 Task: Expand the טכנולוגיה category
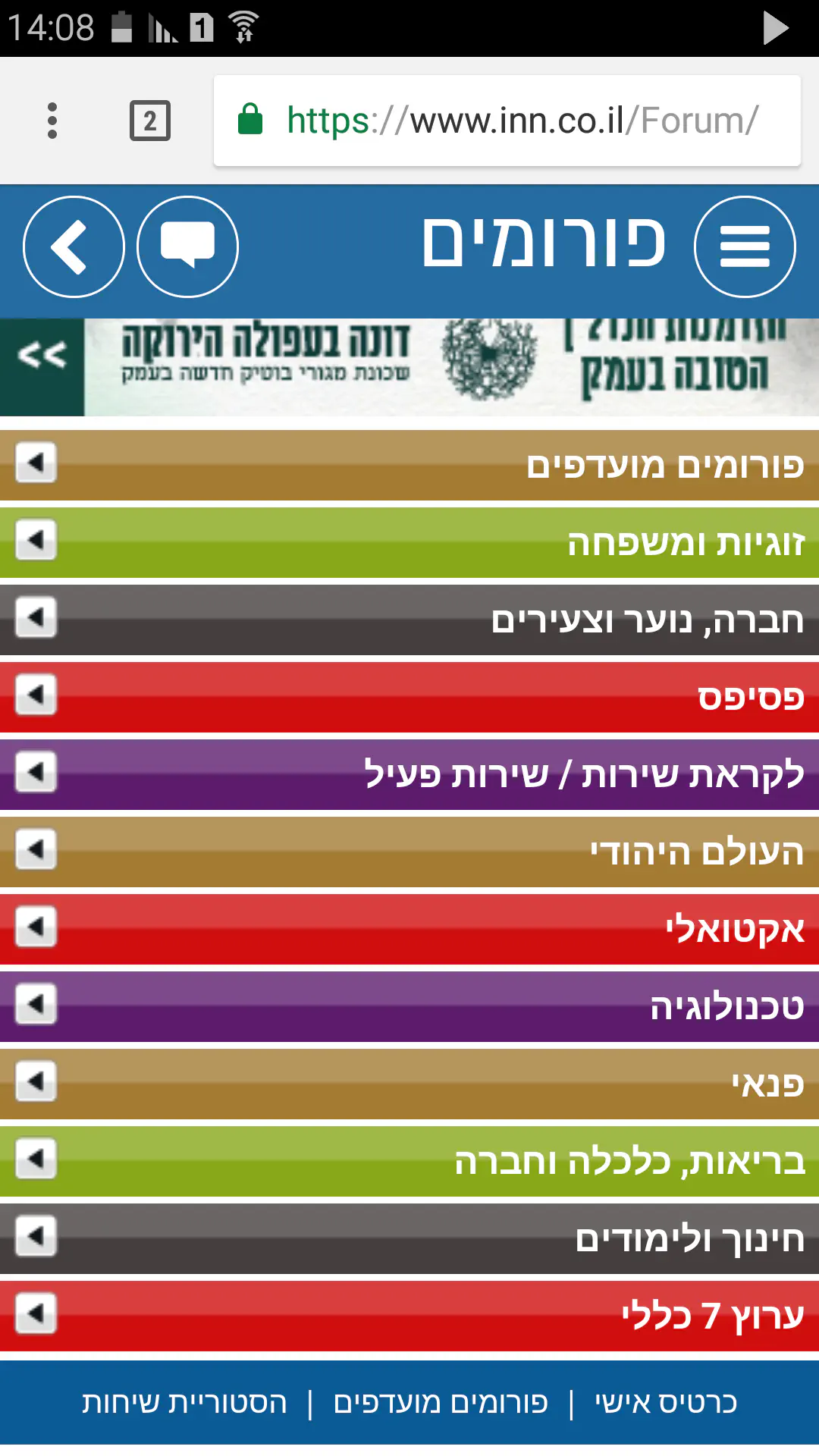409,1006
